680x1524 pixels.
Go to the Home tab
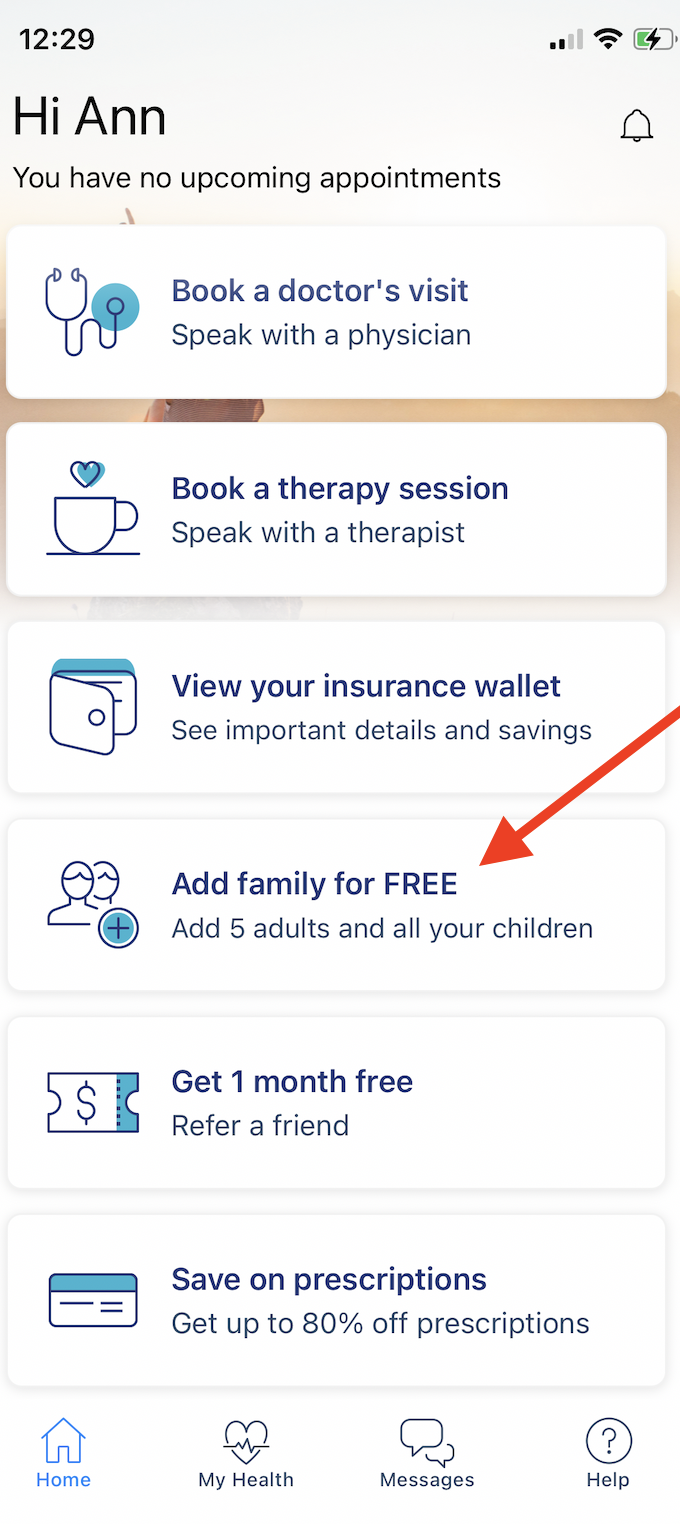point(64,1454)
